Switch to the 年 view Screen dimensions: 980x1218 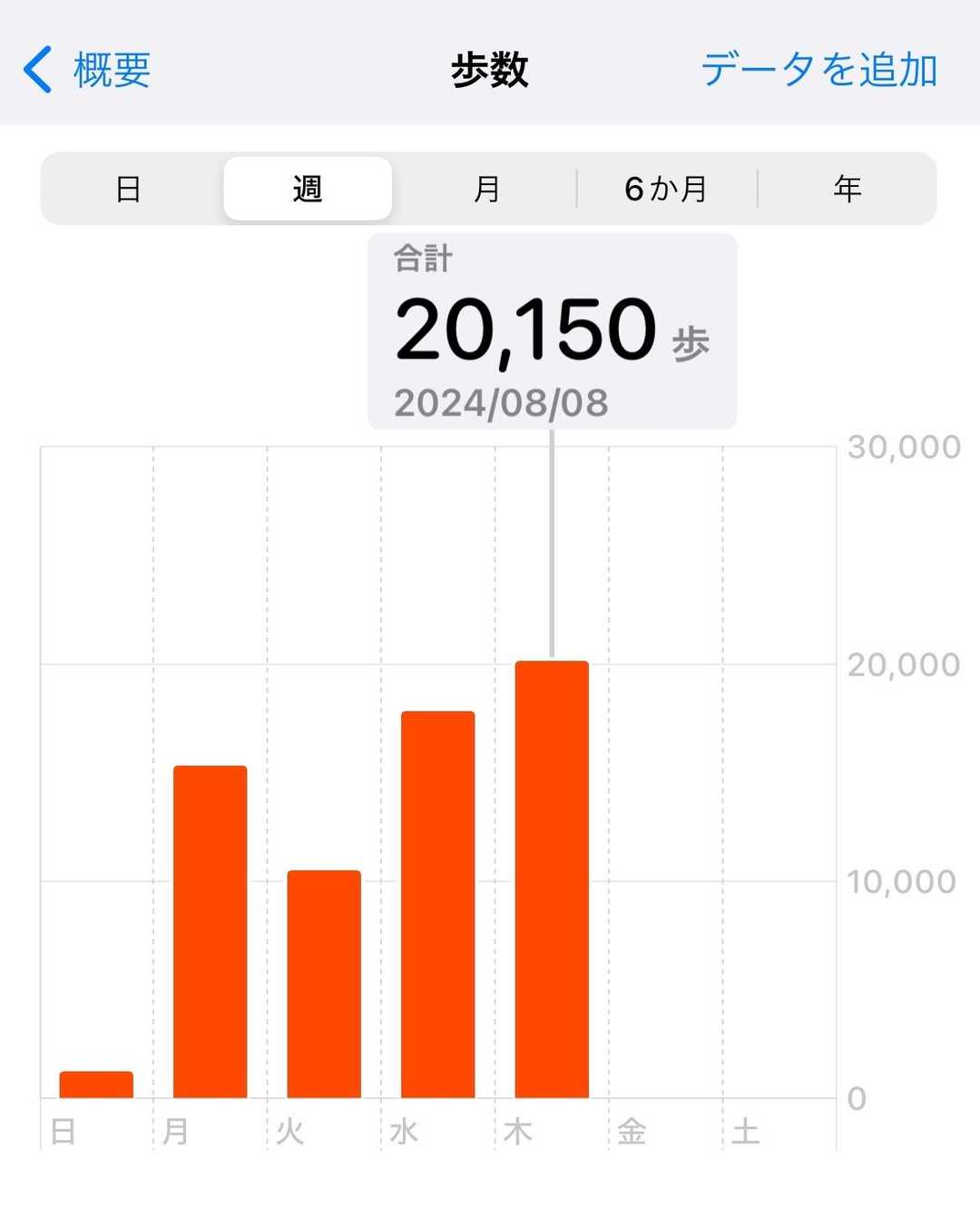pos(847,189)
